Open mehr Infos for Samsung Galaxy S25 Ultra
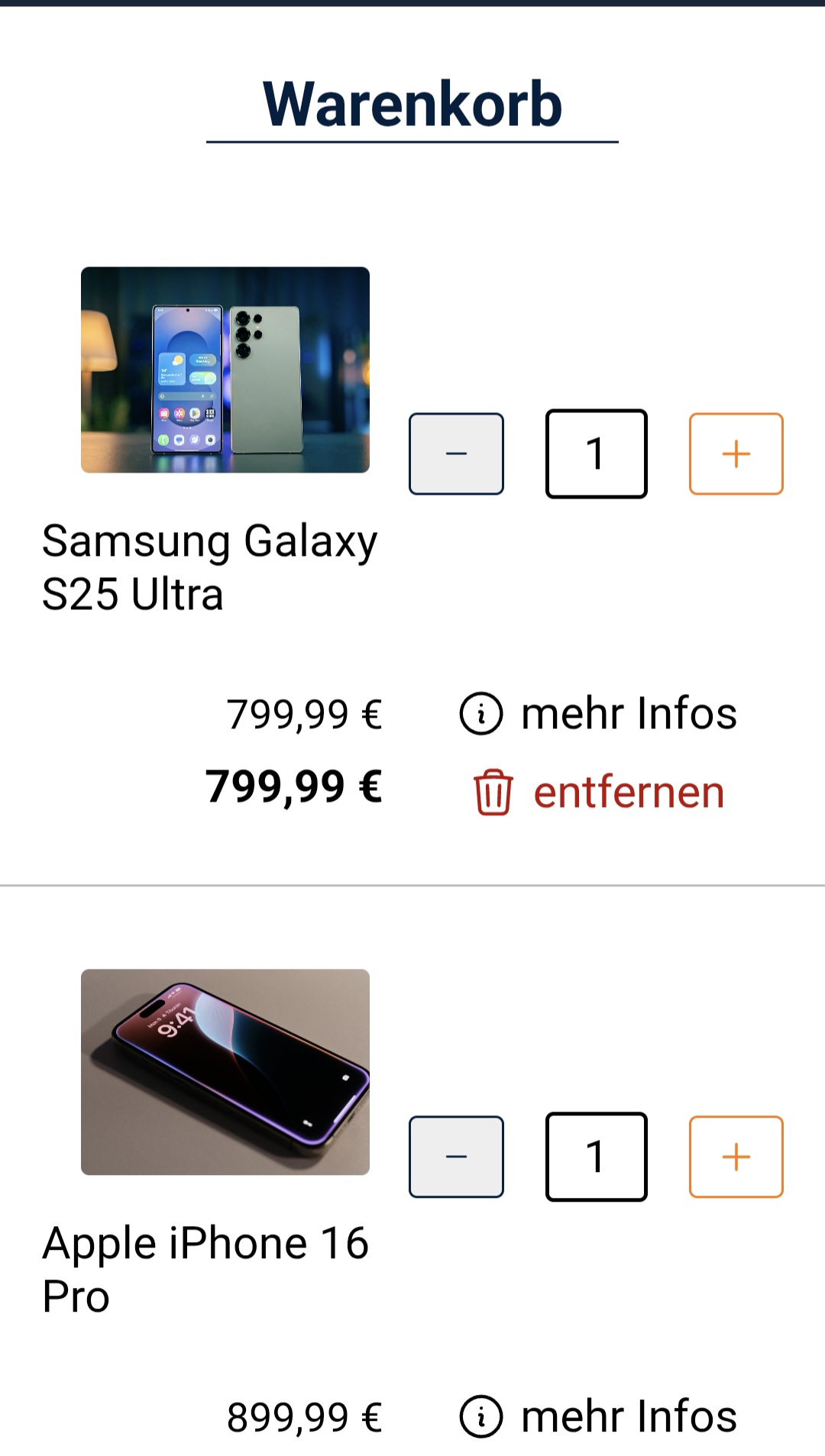The height and width of the screenshot is (1456, 825). (598, 713)
